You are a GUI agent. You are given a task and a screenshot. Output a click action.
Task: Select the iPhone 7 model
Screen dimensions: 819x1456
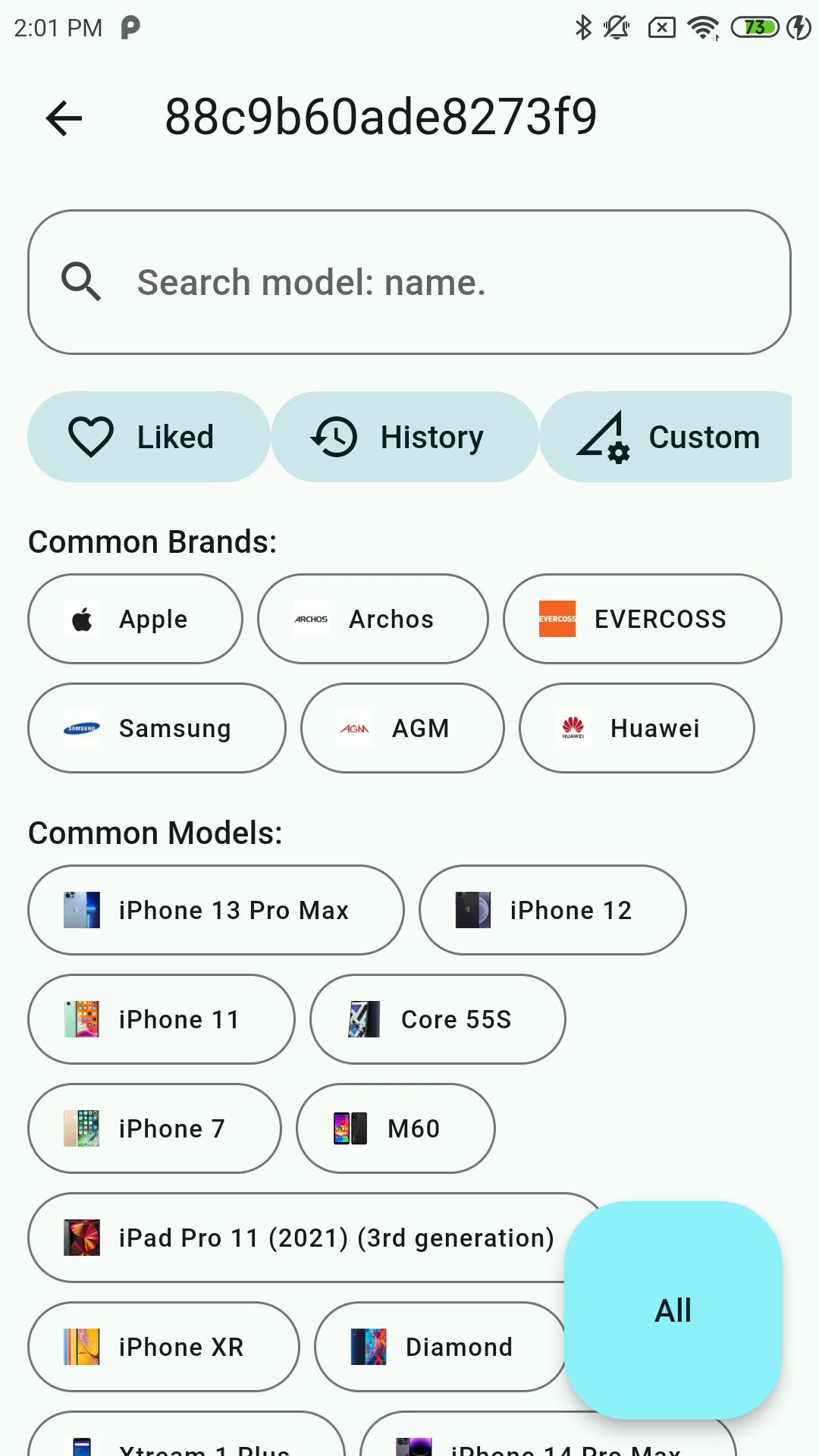point(154,1128)
